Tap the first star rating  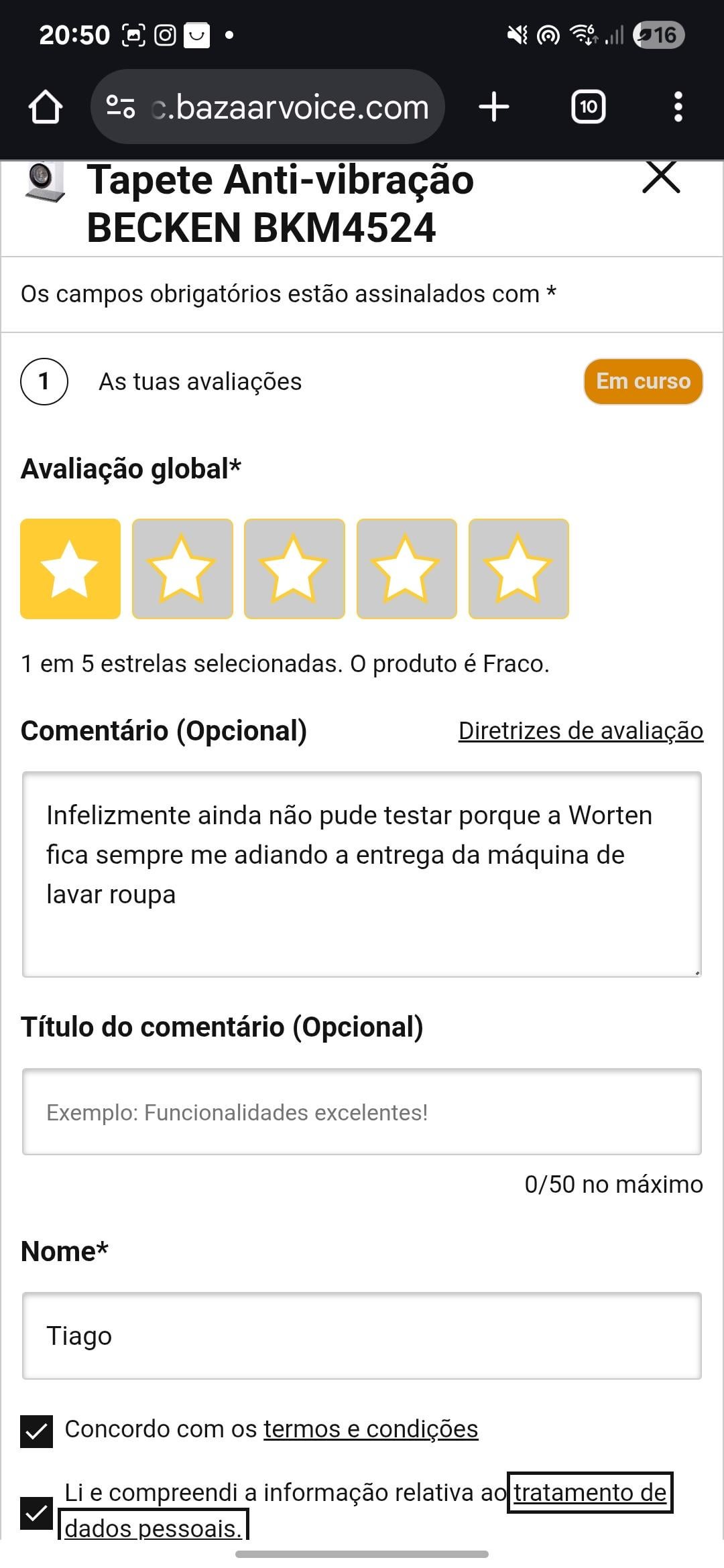coord(70,568)
